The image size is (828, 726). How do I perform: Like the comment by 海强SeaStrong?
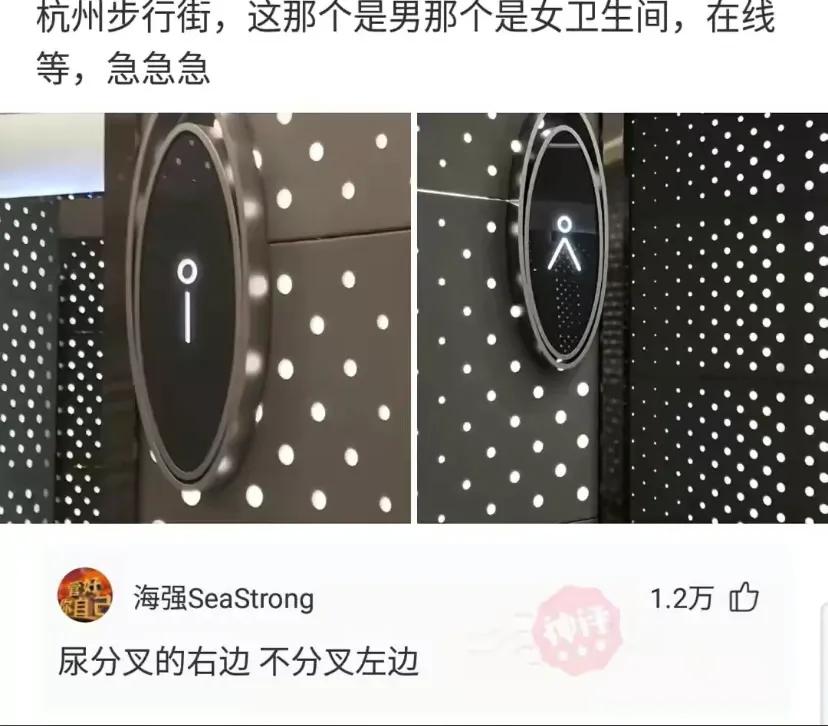point(744,598)
